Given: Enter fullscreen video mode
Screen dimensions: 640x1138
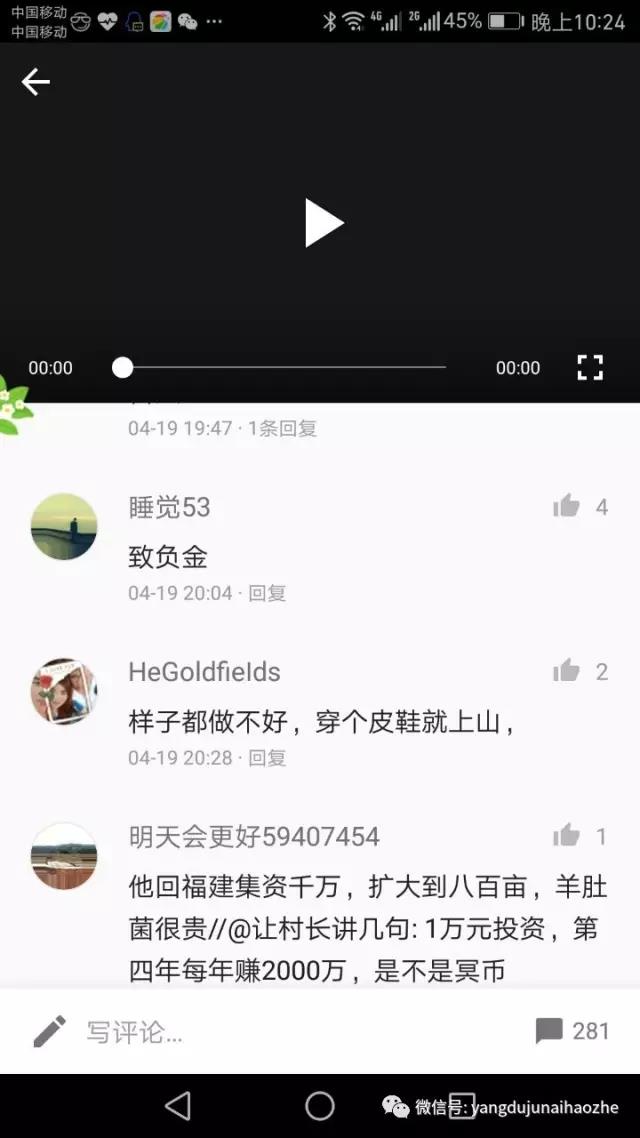Looking at the screenshot, I should point(590,368).
